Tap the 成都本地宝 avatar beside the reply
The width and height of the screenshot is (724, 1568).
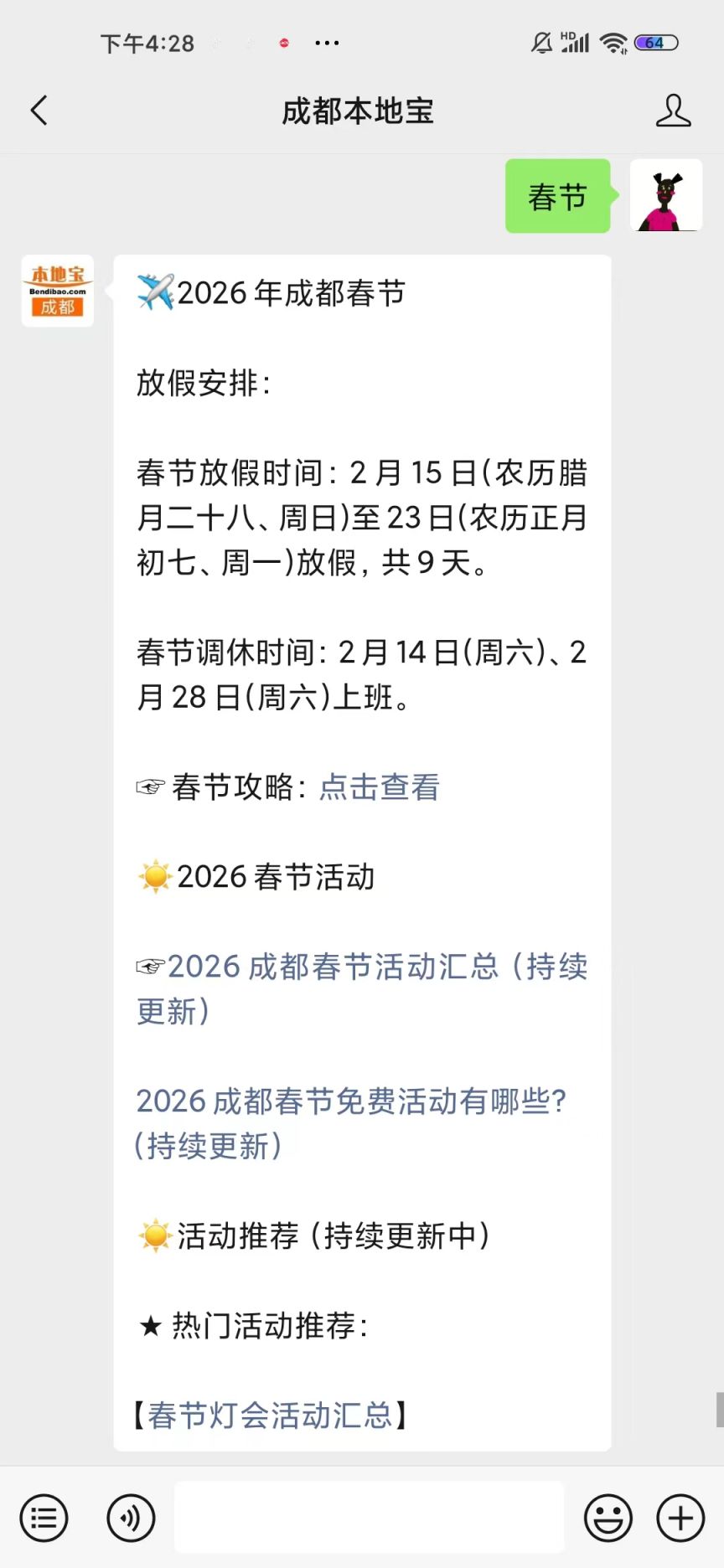click(58, 291)
